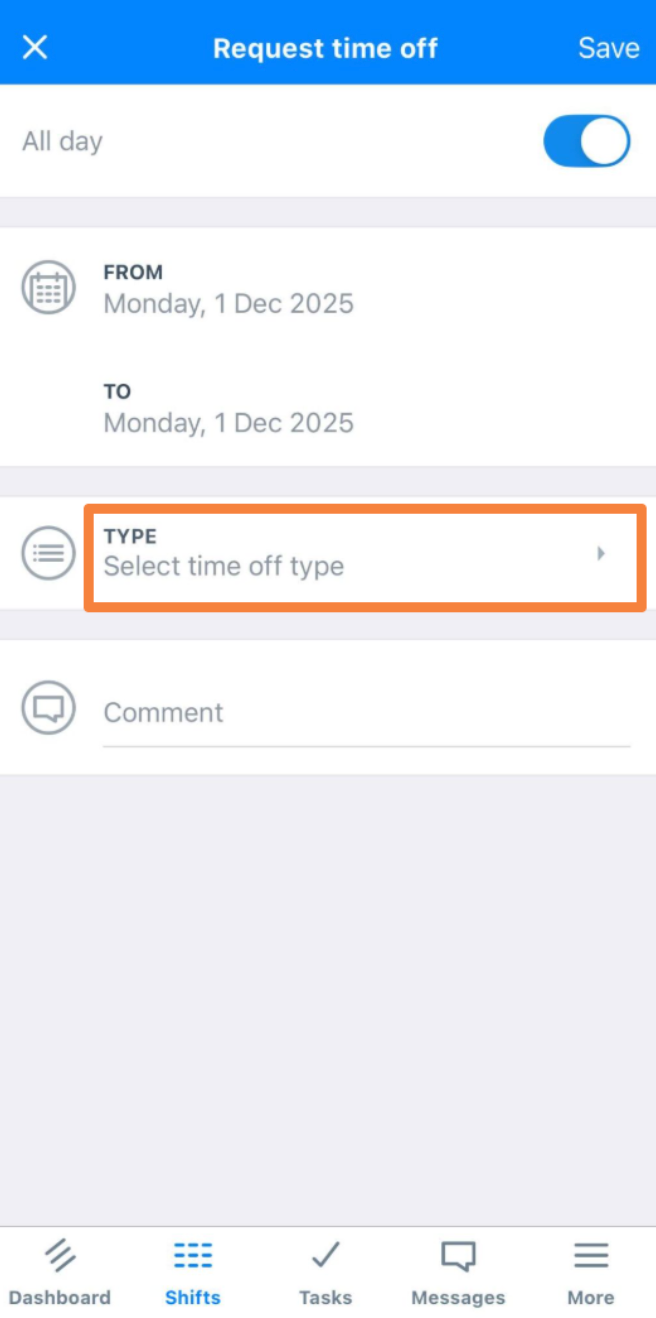Save the time off request

point(608,48)
